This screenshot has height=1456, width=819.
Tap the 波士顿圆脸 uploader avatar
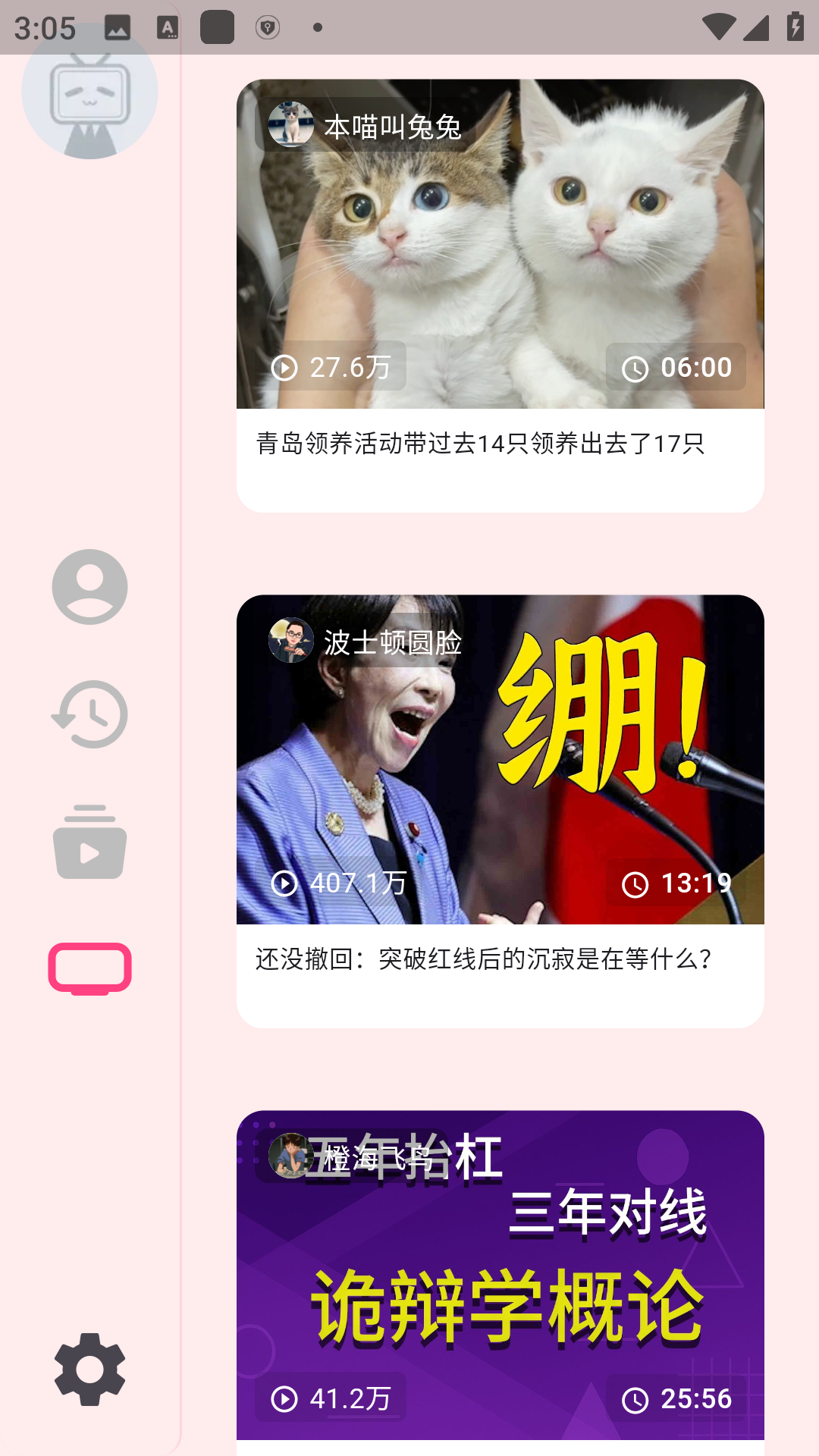(x=292, y=639)
